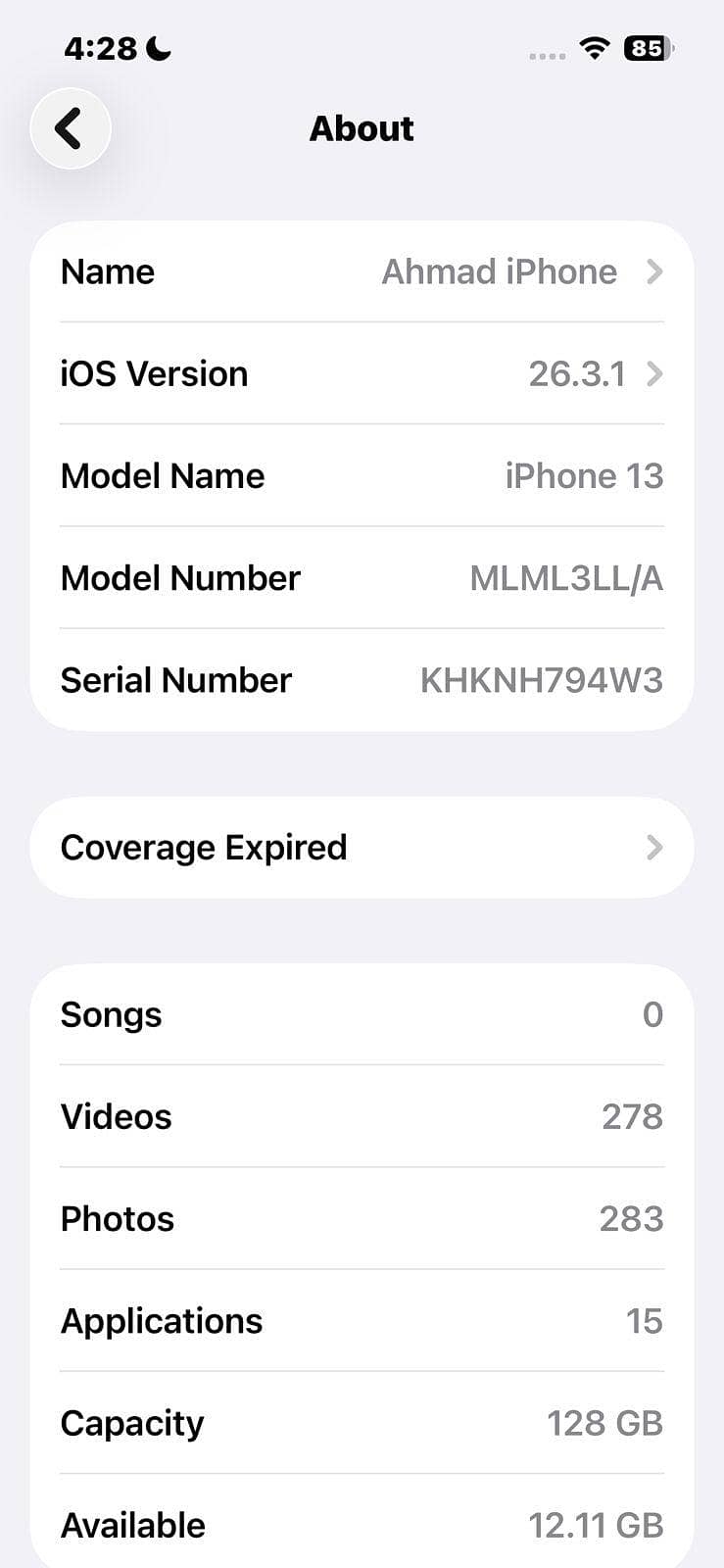Select the Songs row showing 0
This screenshot has height=1568, width=724.
tap(362, 1014)
